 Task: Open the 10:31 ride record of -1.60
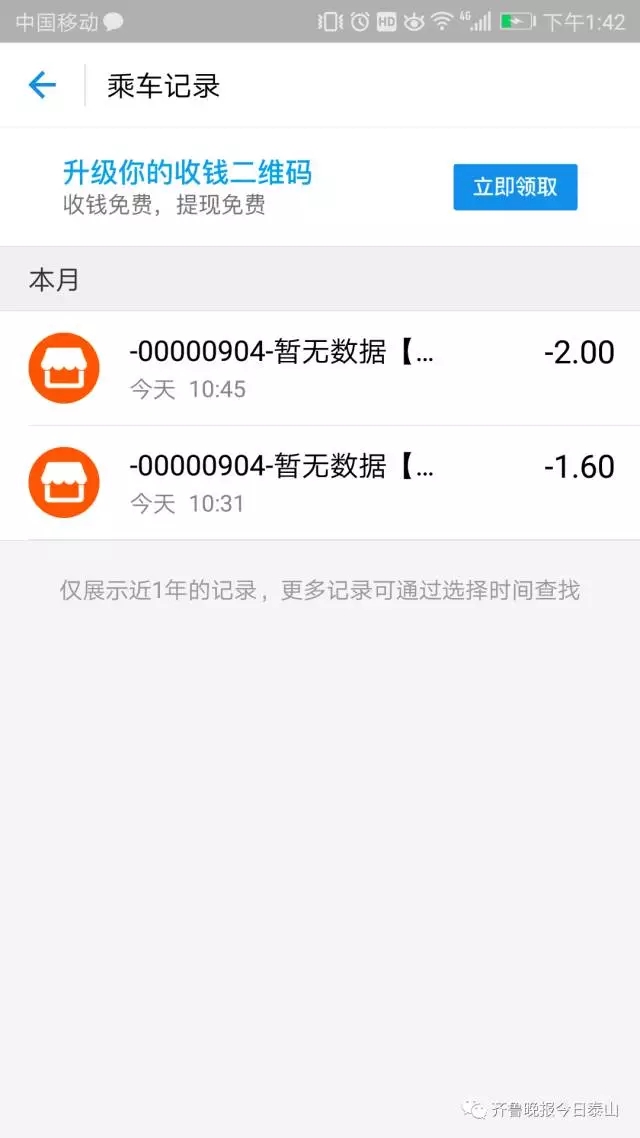(320, 483)
